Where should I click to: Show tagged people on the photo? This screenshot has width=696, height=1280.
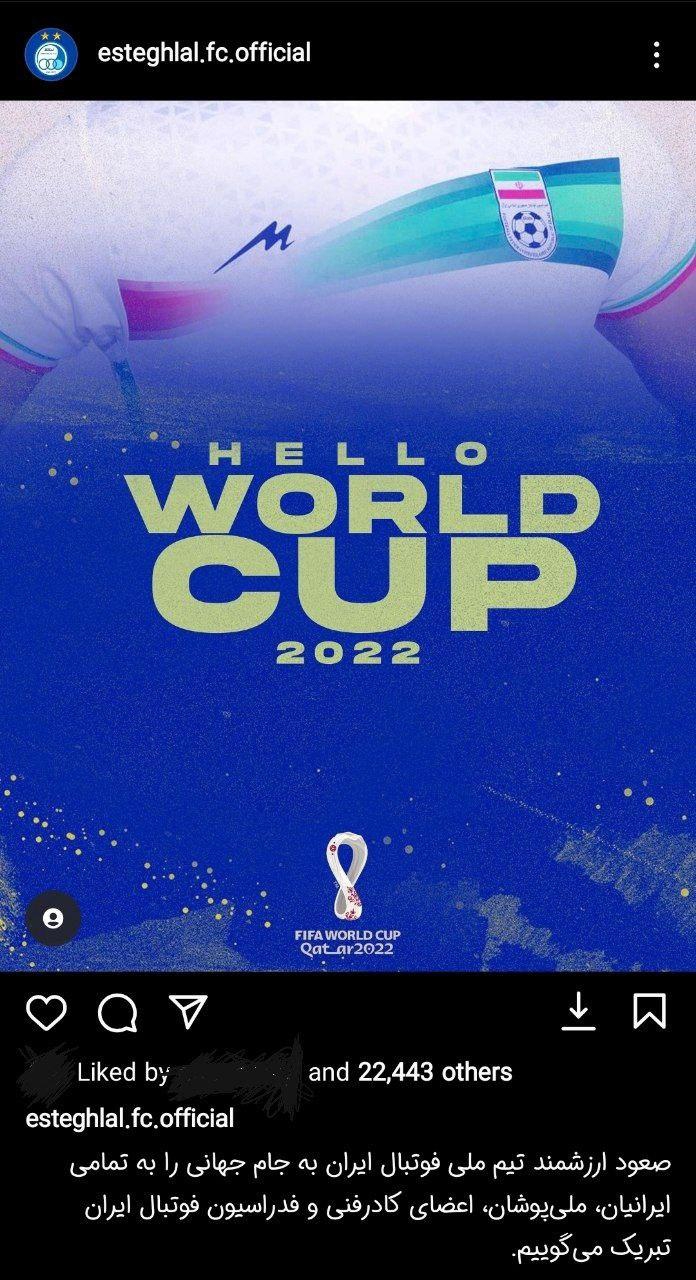(53, 917)
